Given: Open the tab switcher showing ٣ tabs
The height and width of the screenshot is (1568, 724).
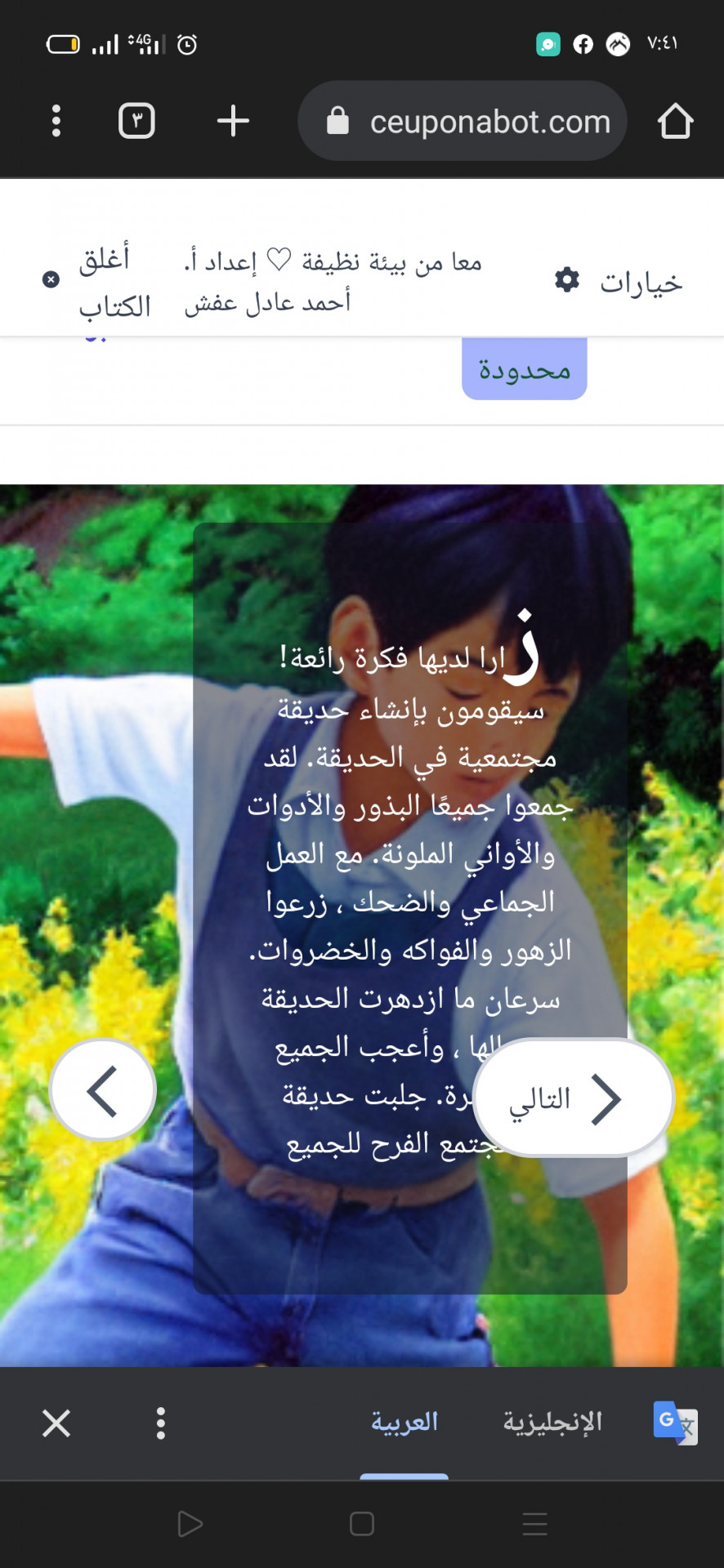Looking at the screenshot, I should 136,121.
